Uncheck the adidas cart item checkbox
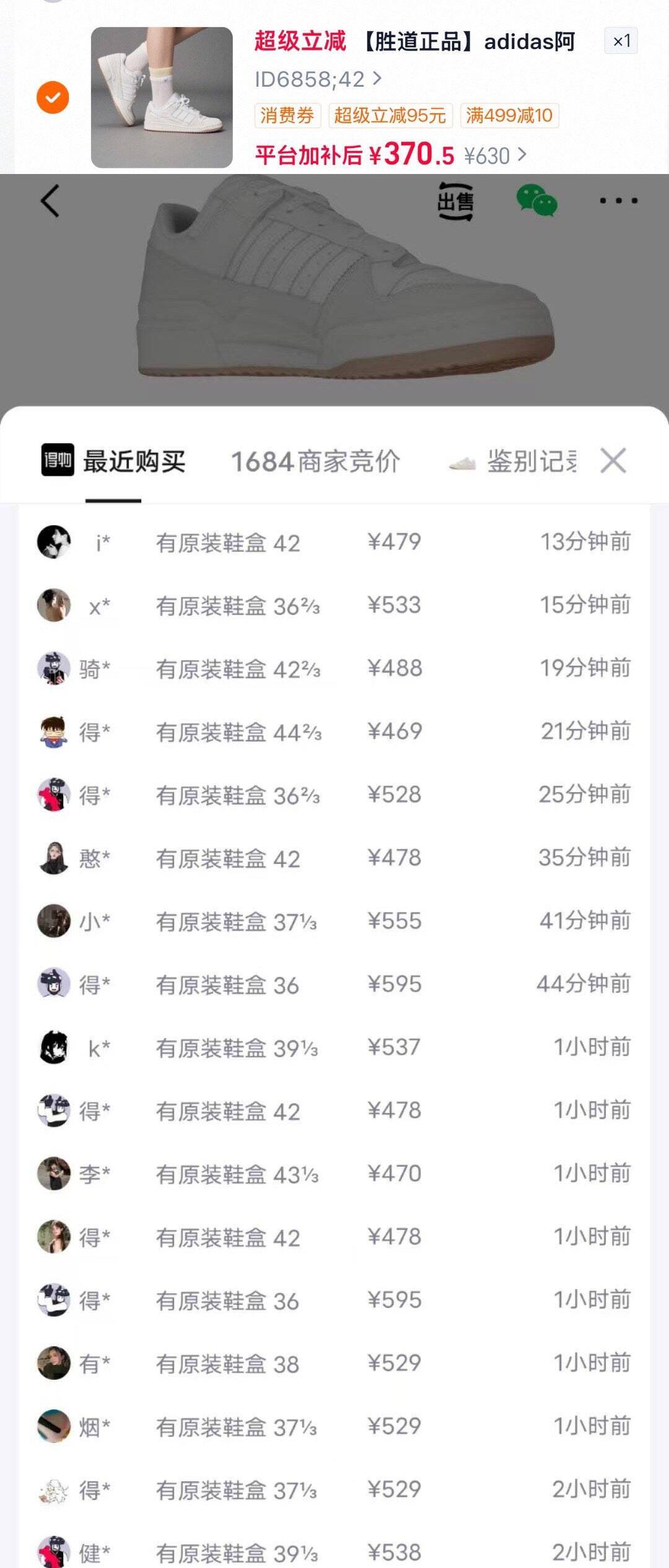669x1568 pixels. (x=53, y=97)
